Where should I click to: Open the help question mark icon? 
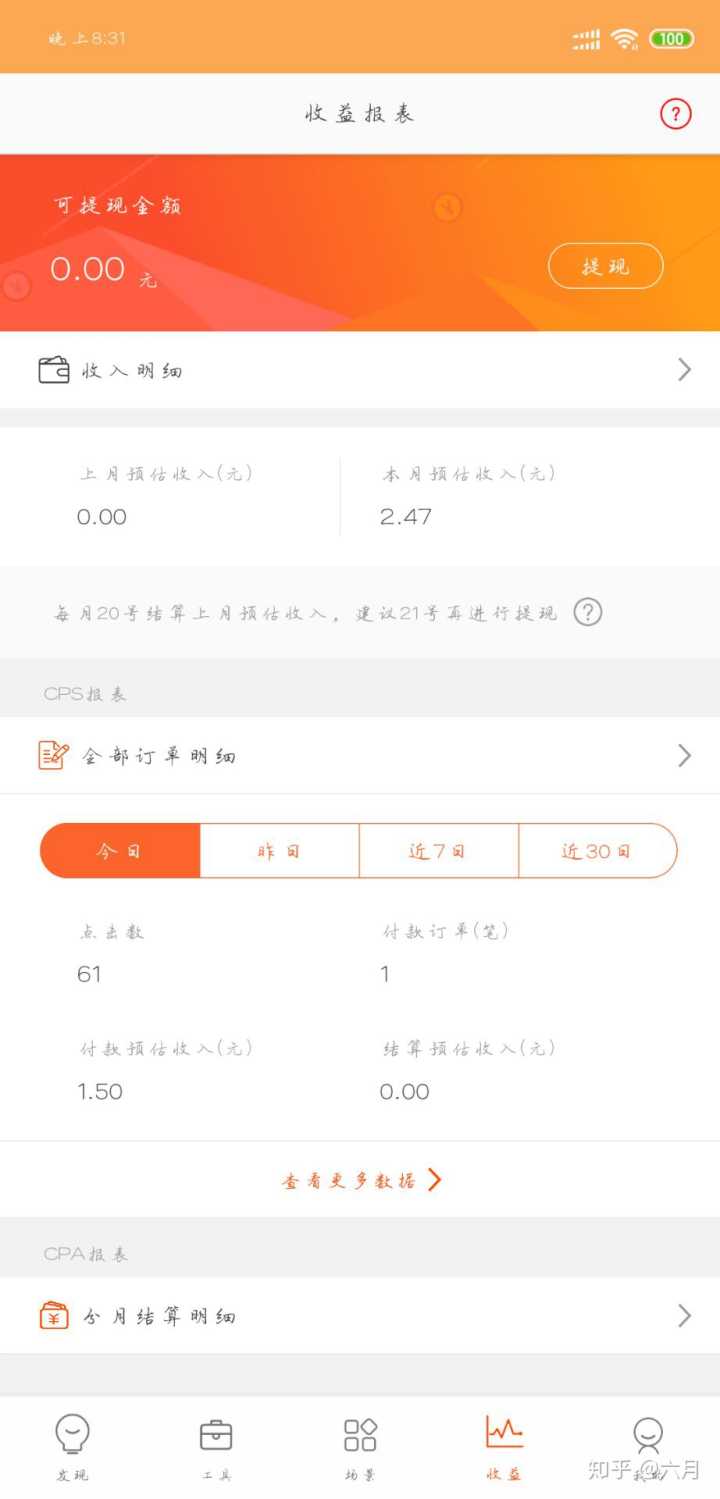(x=676, y=114)
